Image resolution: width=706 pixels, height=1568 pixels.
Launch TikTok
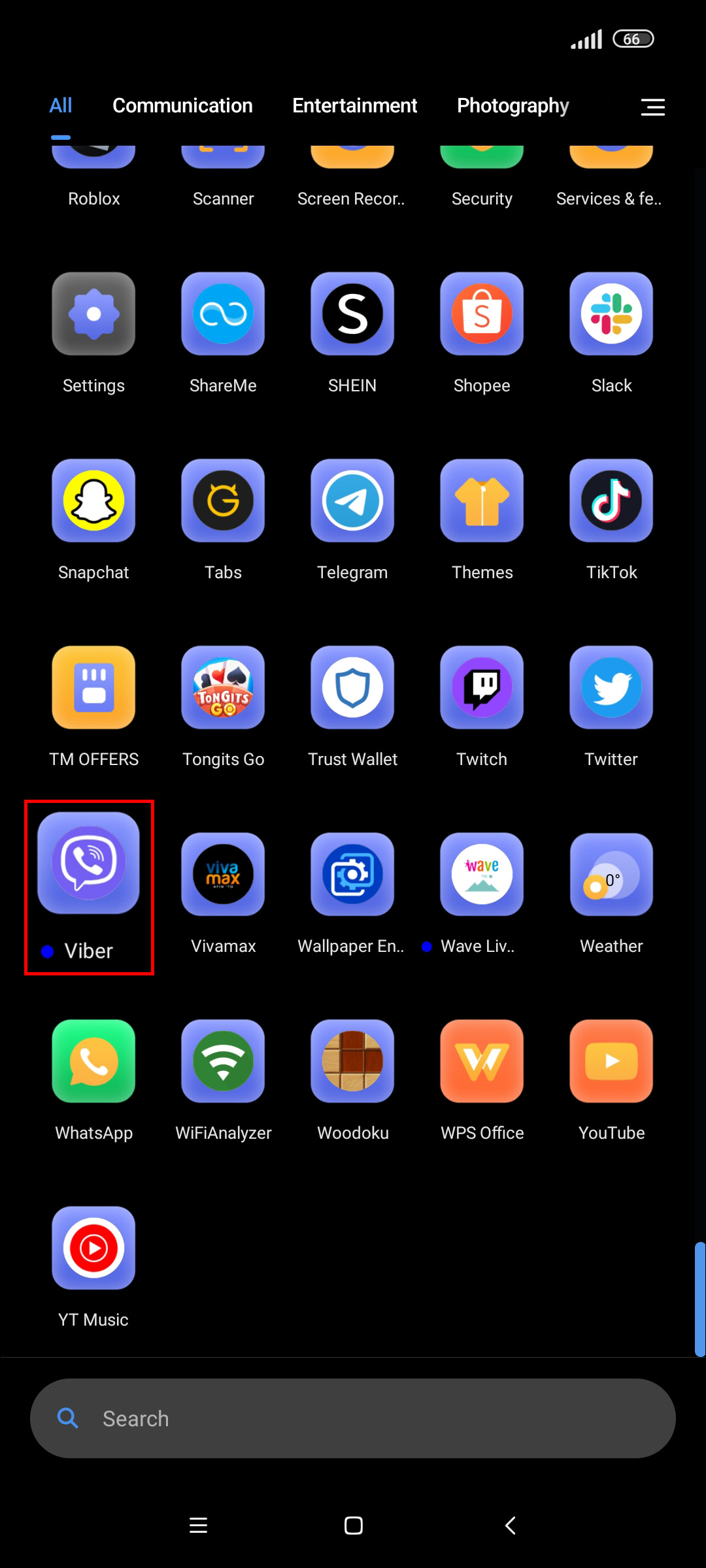[x=611, y=501]
